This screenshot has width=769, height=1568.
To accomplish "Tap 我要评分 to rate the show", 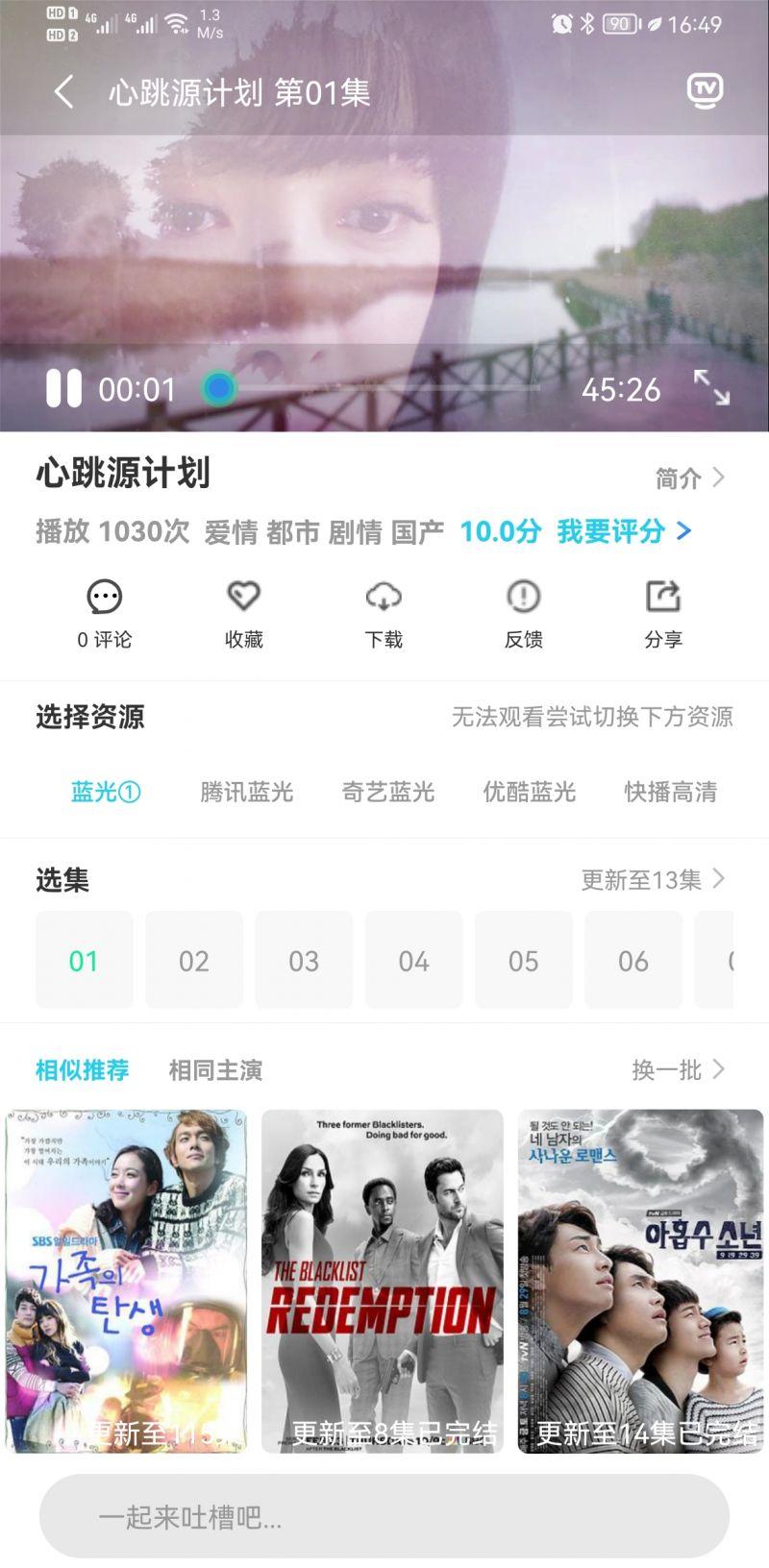I will (623, 531).
